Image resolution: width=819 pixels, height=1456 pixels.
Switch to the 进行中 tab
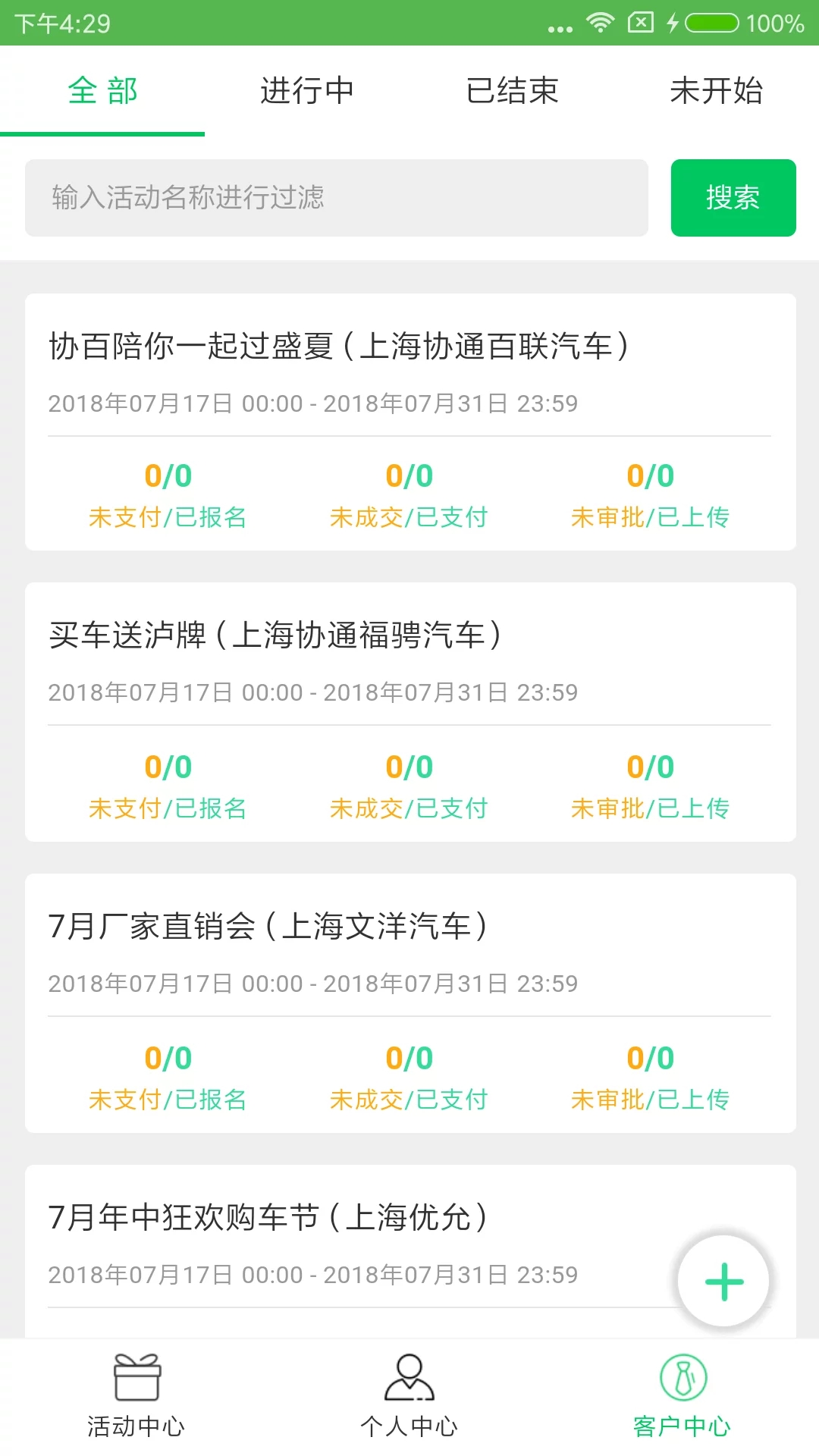click(307, 91)
